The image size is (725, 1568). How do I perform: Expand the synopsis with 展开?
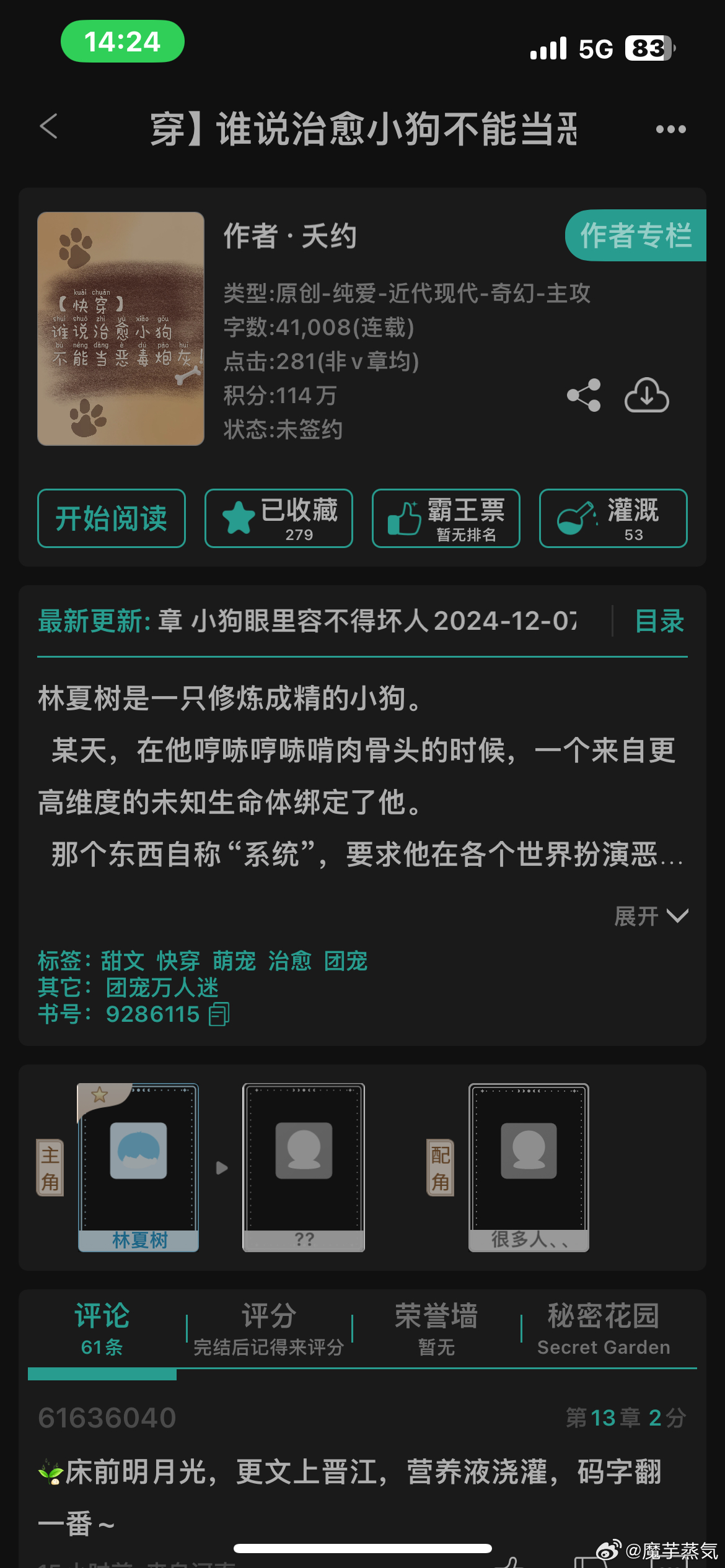click(651, 916)
